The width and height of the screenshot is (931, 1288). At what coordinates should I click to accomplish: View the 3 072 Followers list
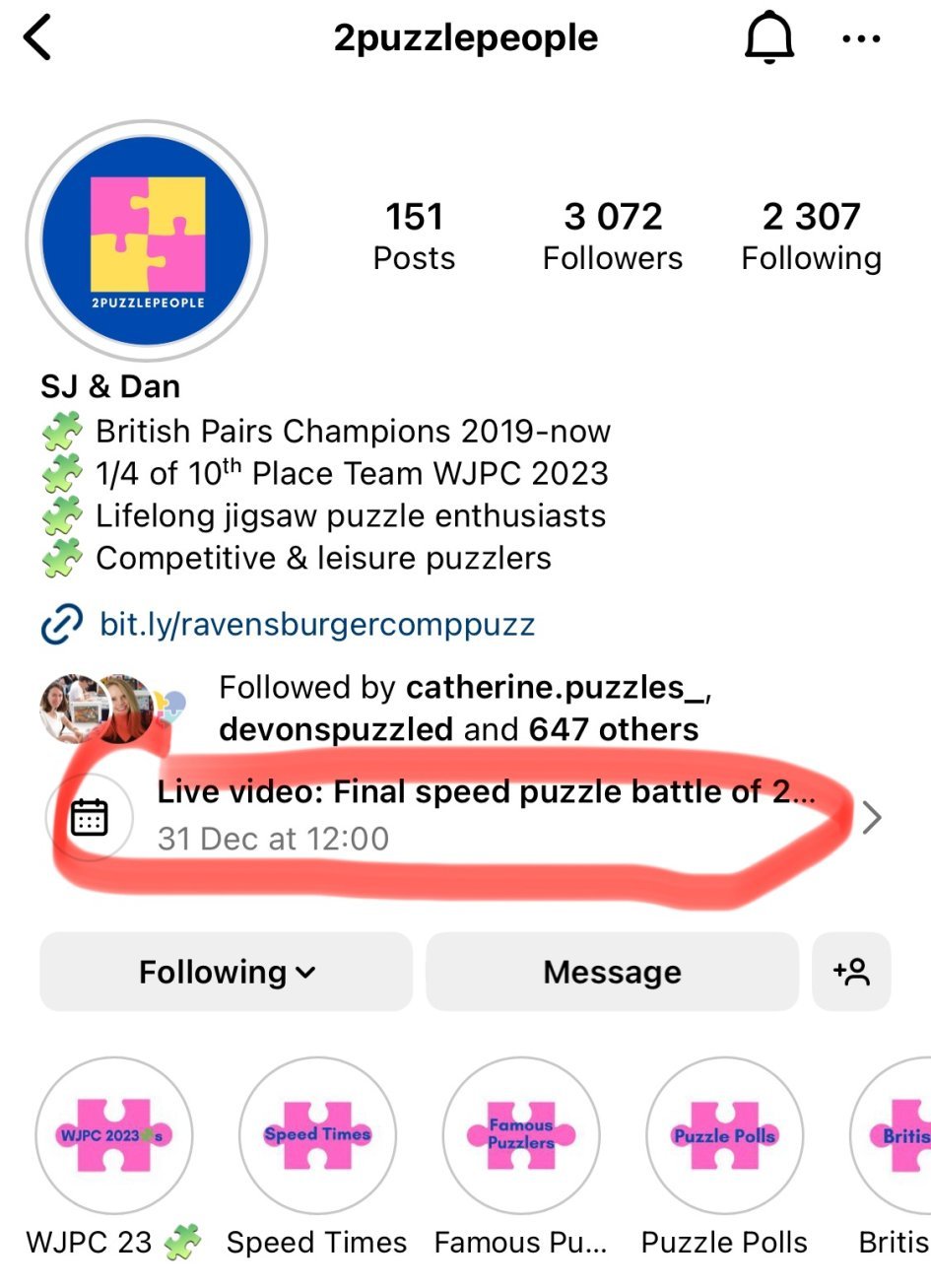click(613, 237)
